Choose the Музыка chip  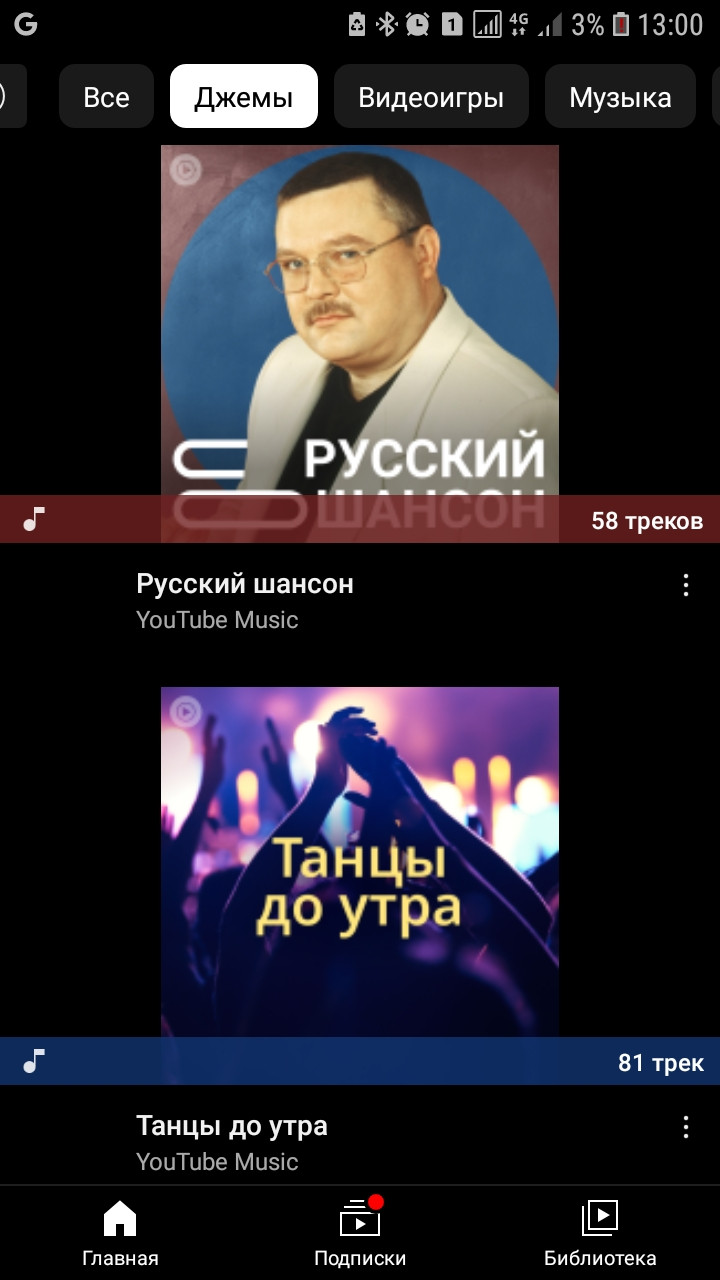[x=620, y=97]
